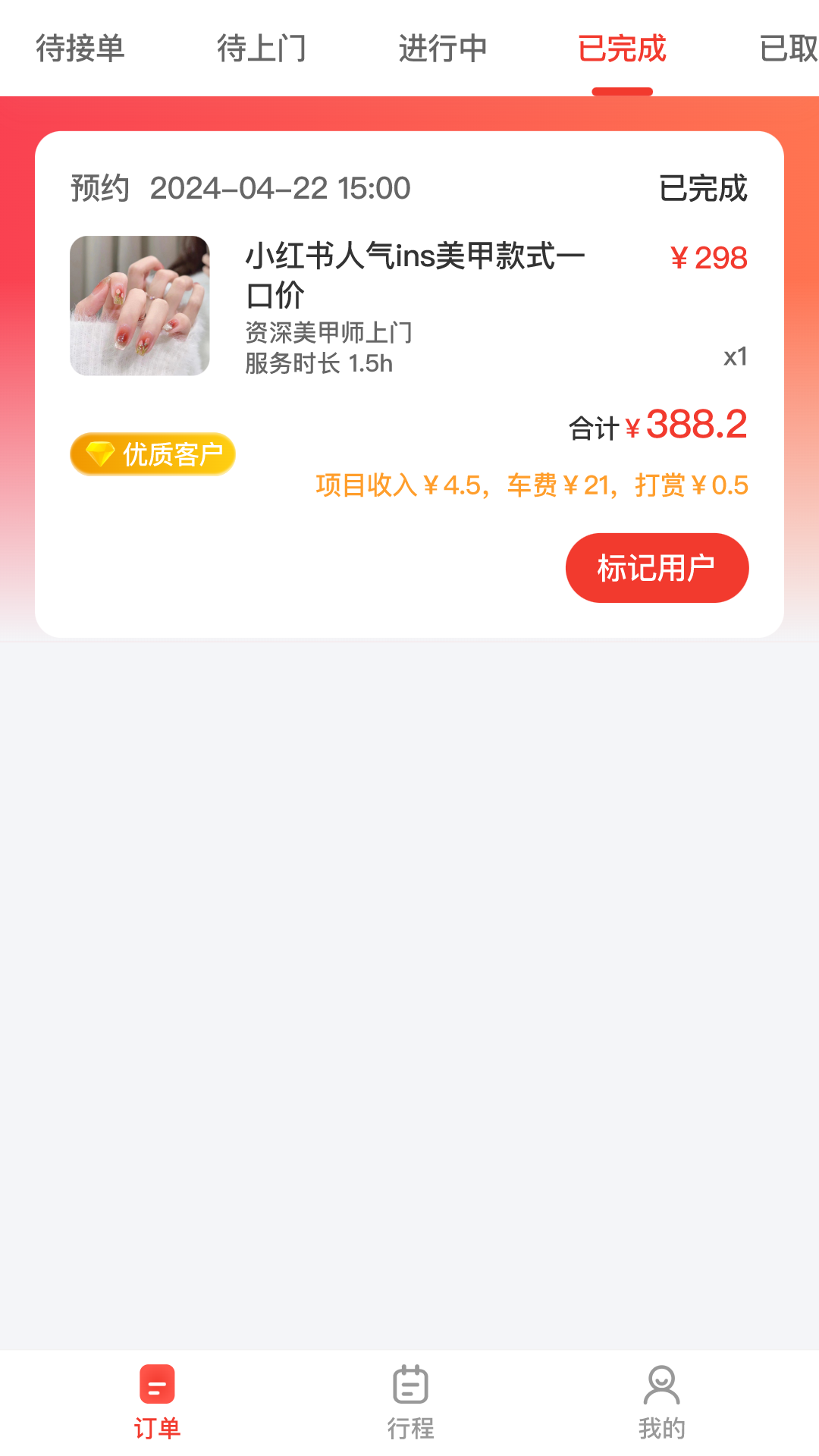Tap the 优质客户 quality customer badge
Viewport: 819px width, 1456px height.
[x=152, y=453]
